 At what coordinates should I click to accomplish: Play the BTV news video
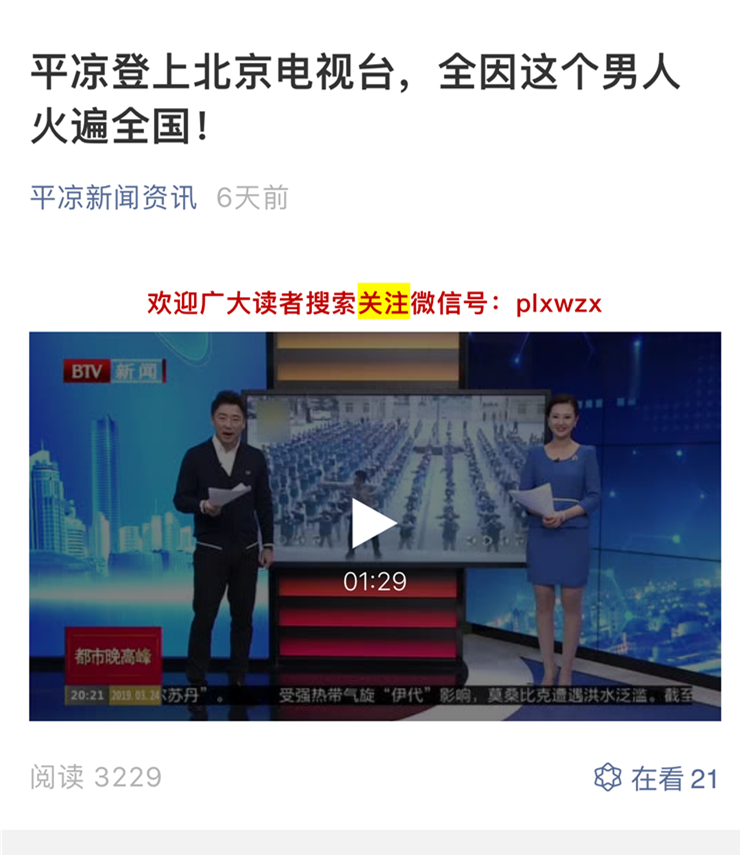click(374, 525)
